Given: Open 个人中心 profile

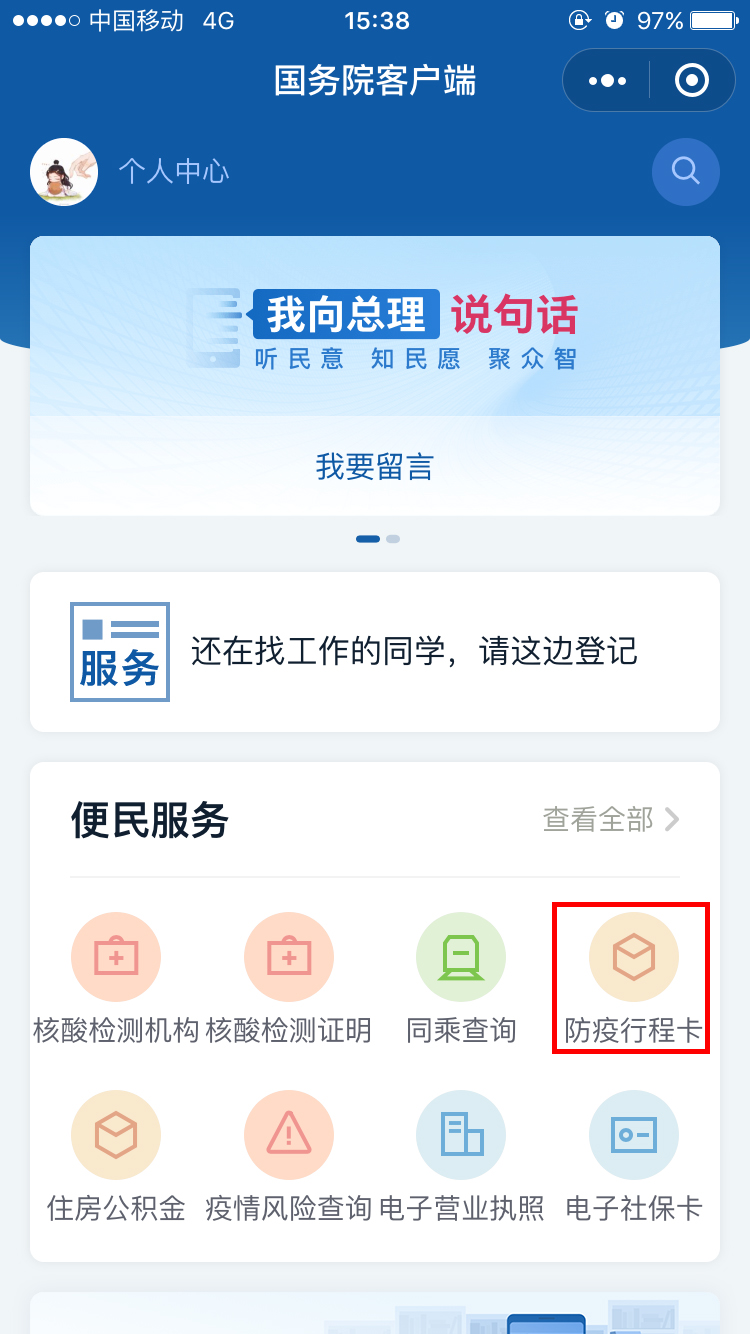Looking at the screenshot, I should click(174, 172).
